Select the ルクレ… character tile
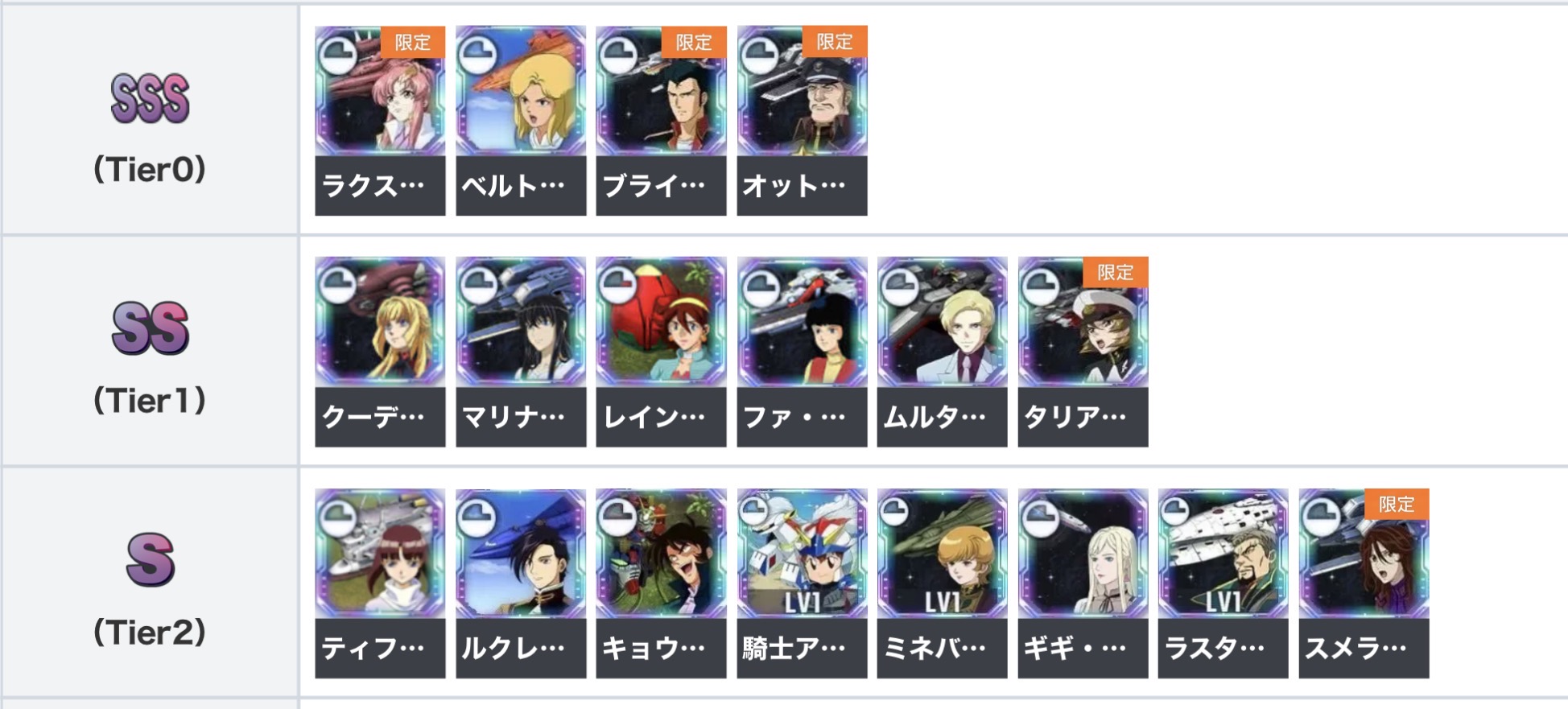The width and height of the screenshot is (1568, 709). pos(521,583)
